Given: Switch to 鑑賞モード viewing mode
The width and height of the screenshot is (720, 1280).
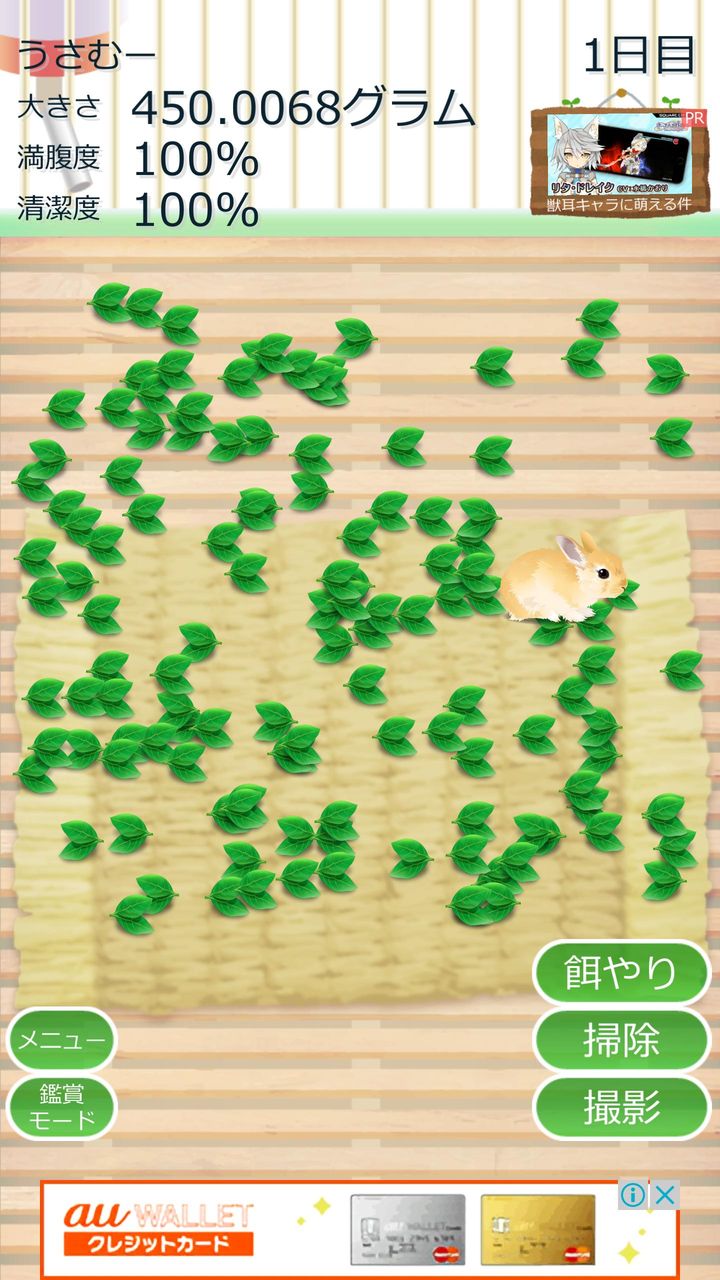Looking at the screenshot, I should (62, 1107).
